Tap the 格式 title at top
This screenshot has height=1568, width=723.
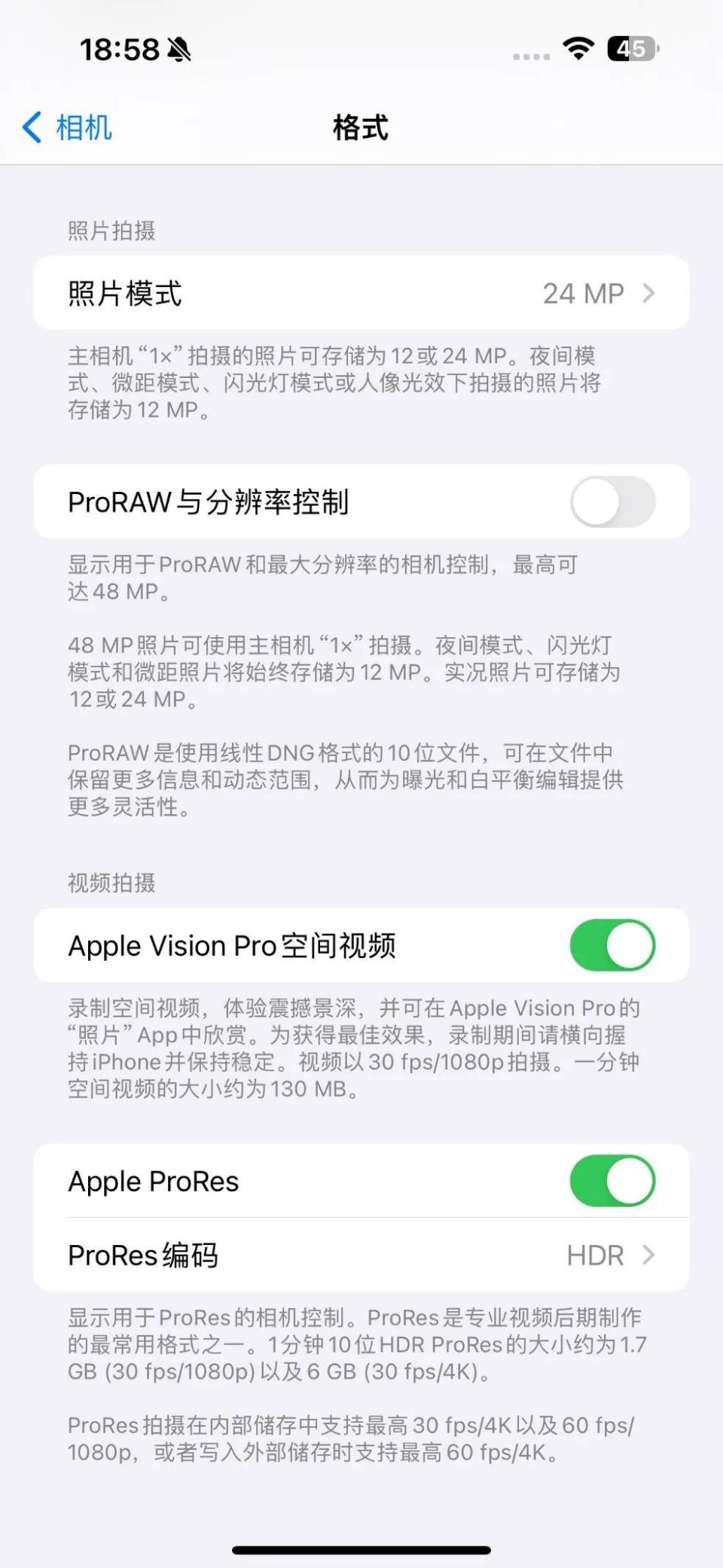click(x=361, y=128)
